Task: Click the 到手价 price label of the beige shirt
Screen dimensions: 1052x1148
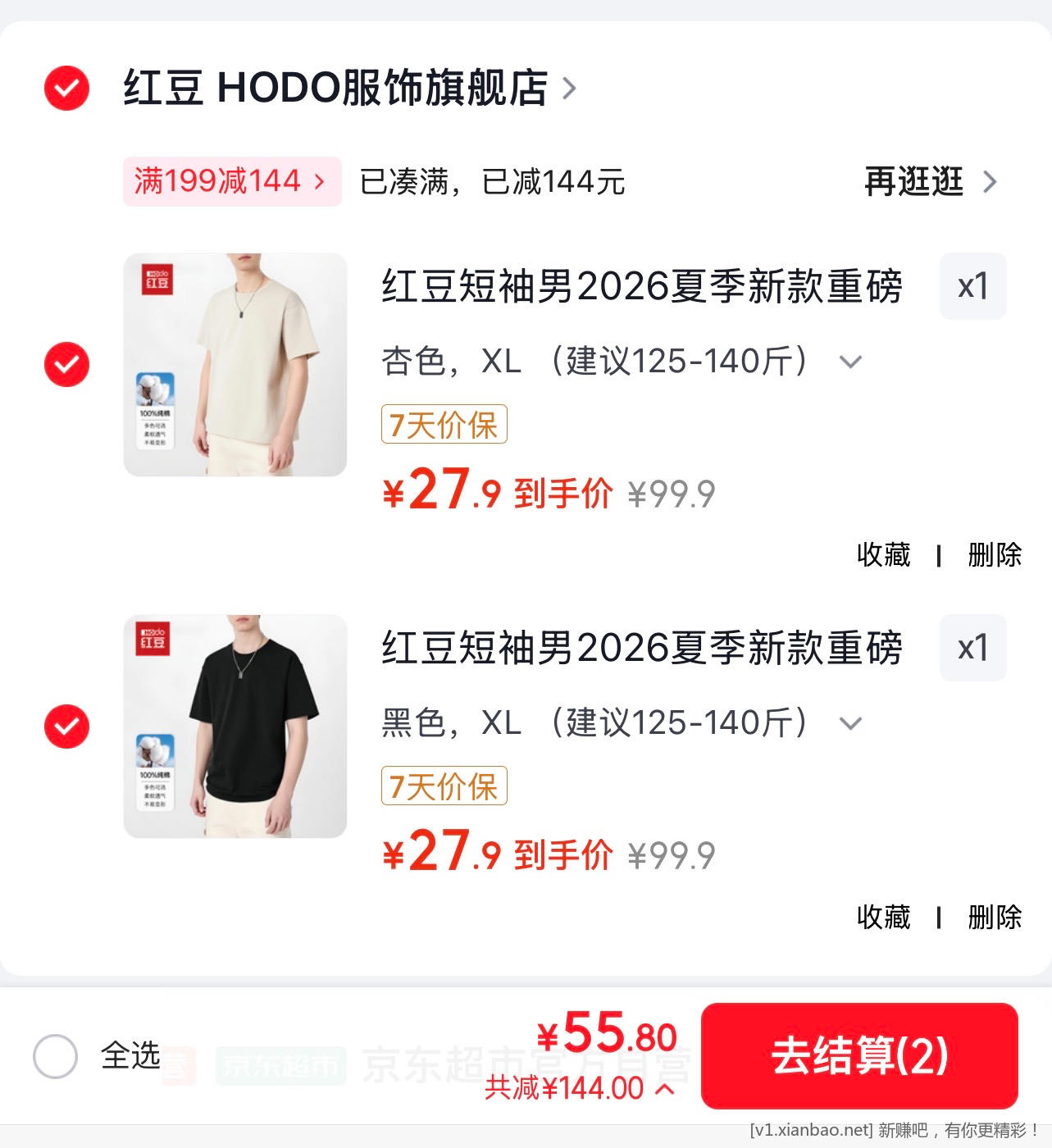Action: tap(562, 493)
